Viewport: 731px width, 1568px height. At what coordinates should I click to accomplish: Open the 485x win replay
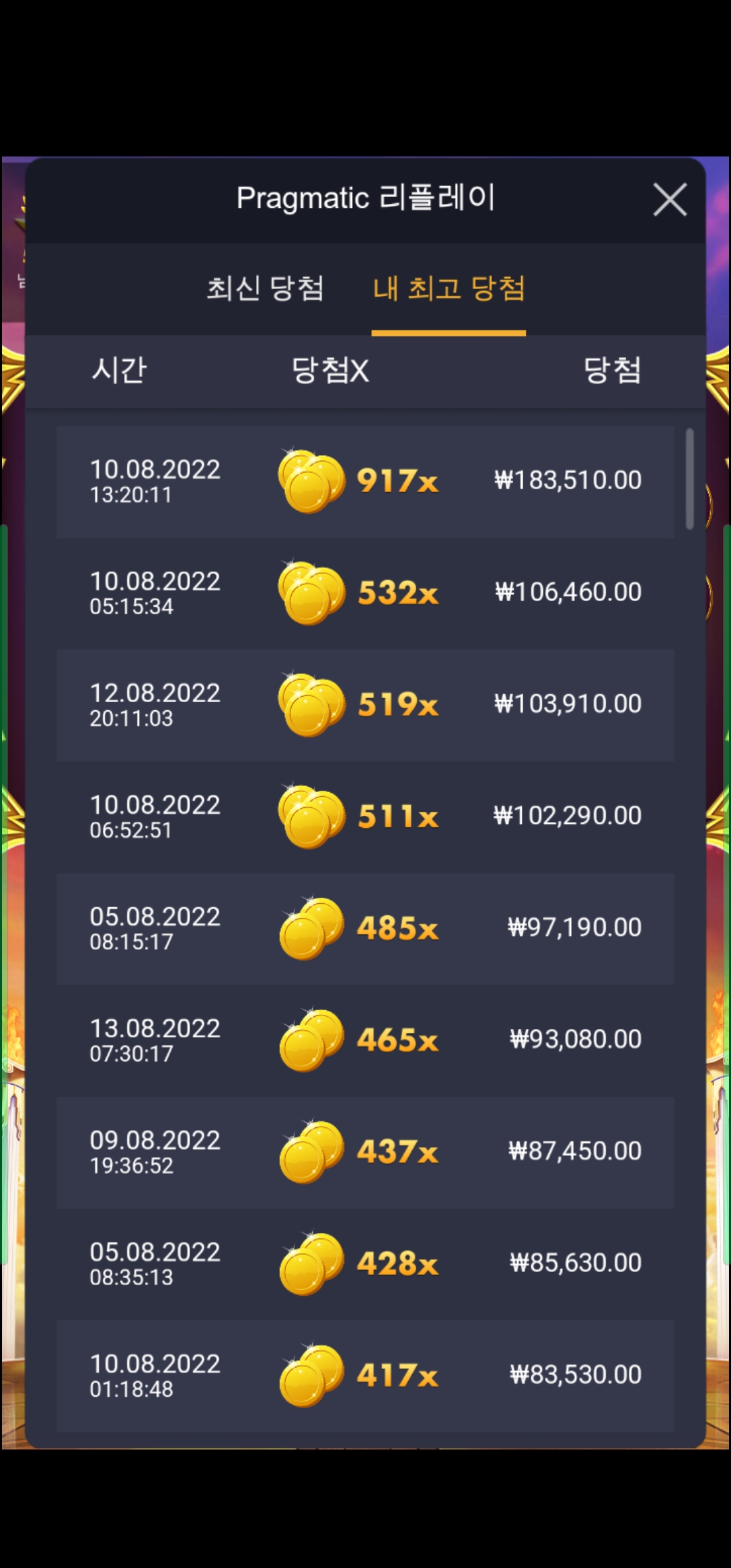pos(365,928)
